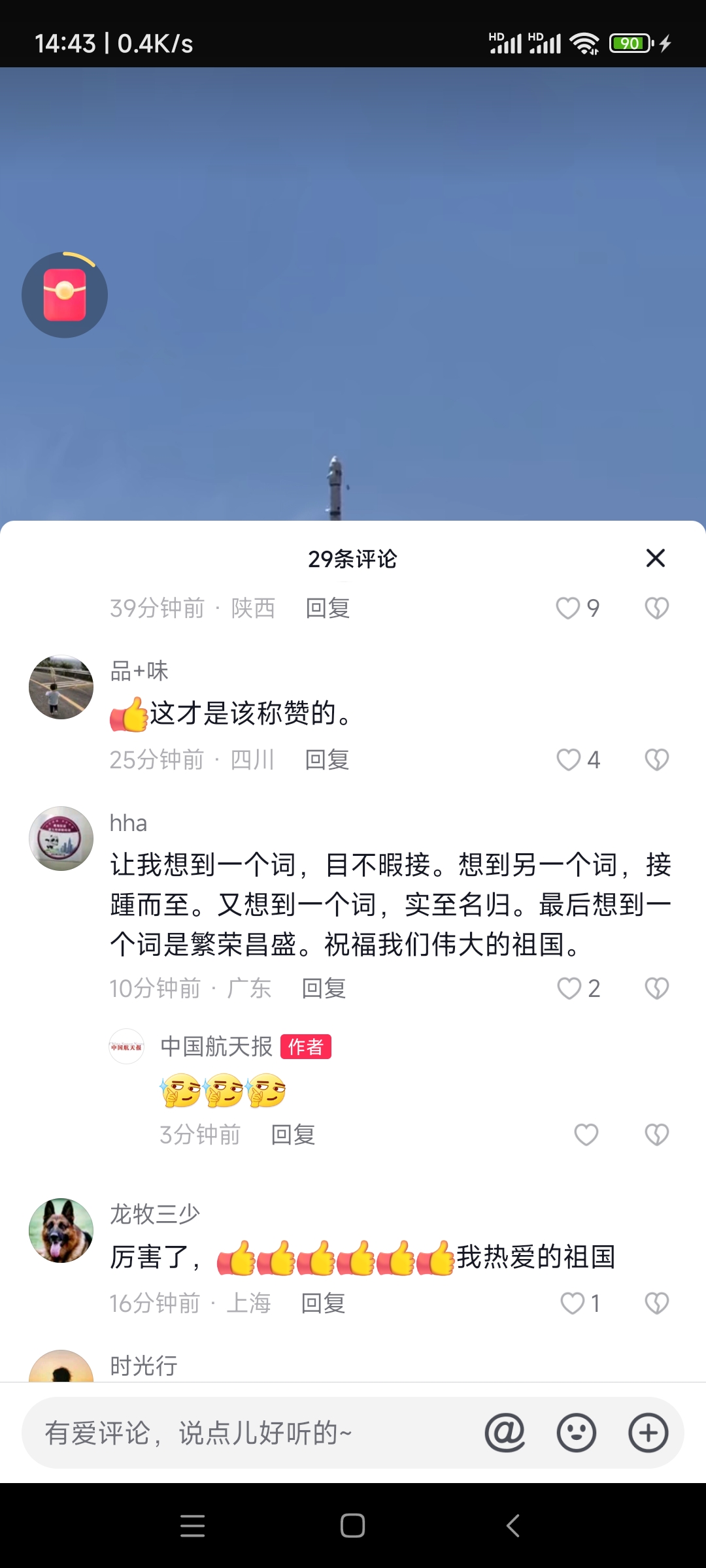This screenshot has width=706, height=1568.
Task: Reply to hha's comment
Action: (x=324, y=988)
